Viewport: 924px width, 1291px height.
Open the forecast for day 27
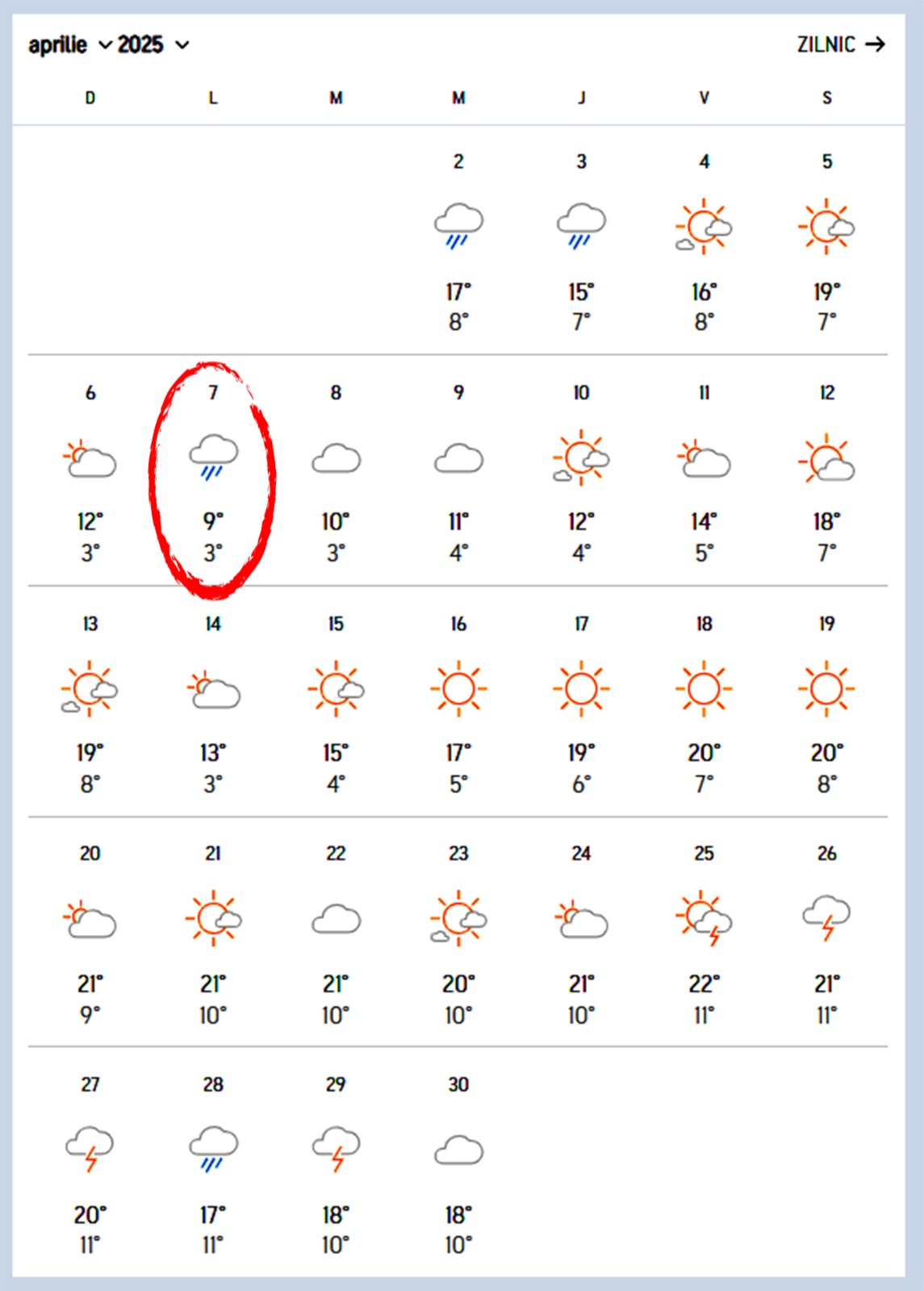click(90, 1163)
